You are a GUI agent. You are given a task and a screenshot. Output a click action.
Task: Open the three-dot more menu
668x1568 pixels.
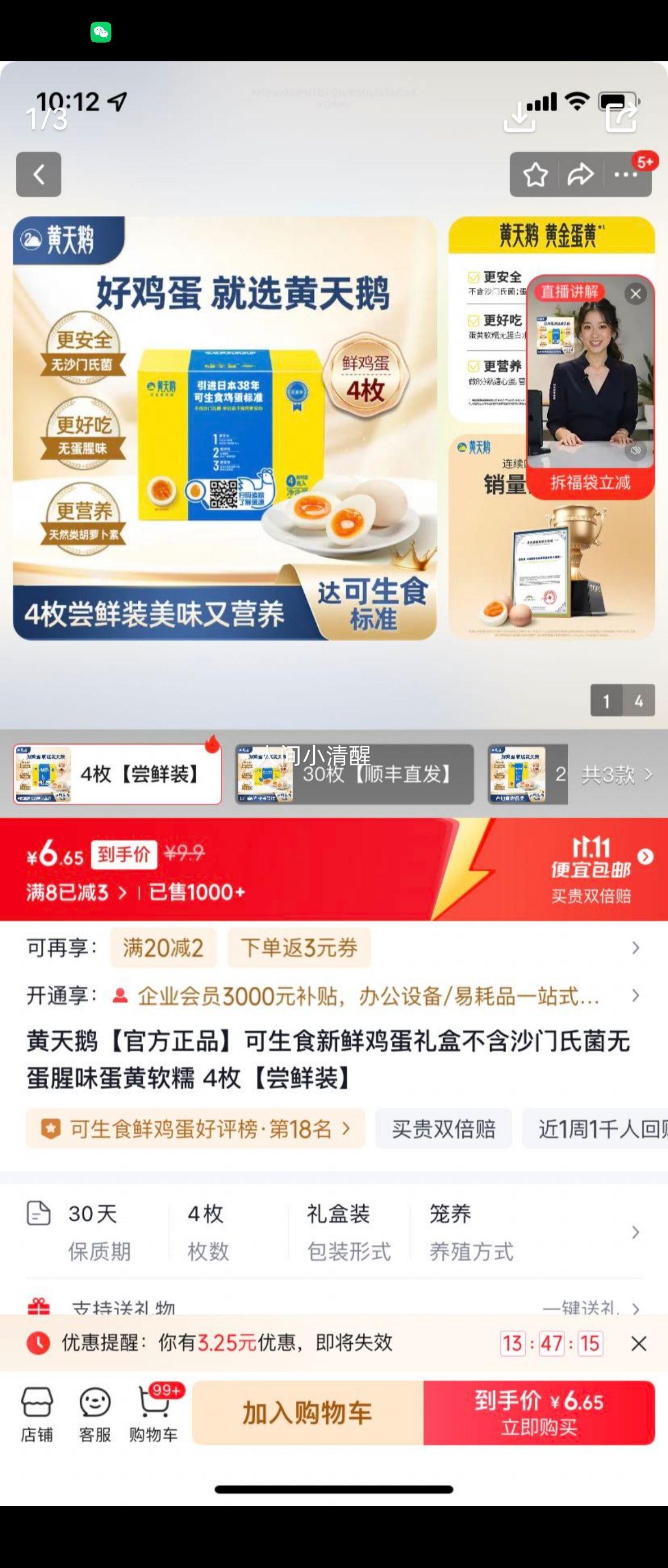(x=625, y=175)
